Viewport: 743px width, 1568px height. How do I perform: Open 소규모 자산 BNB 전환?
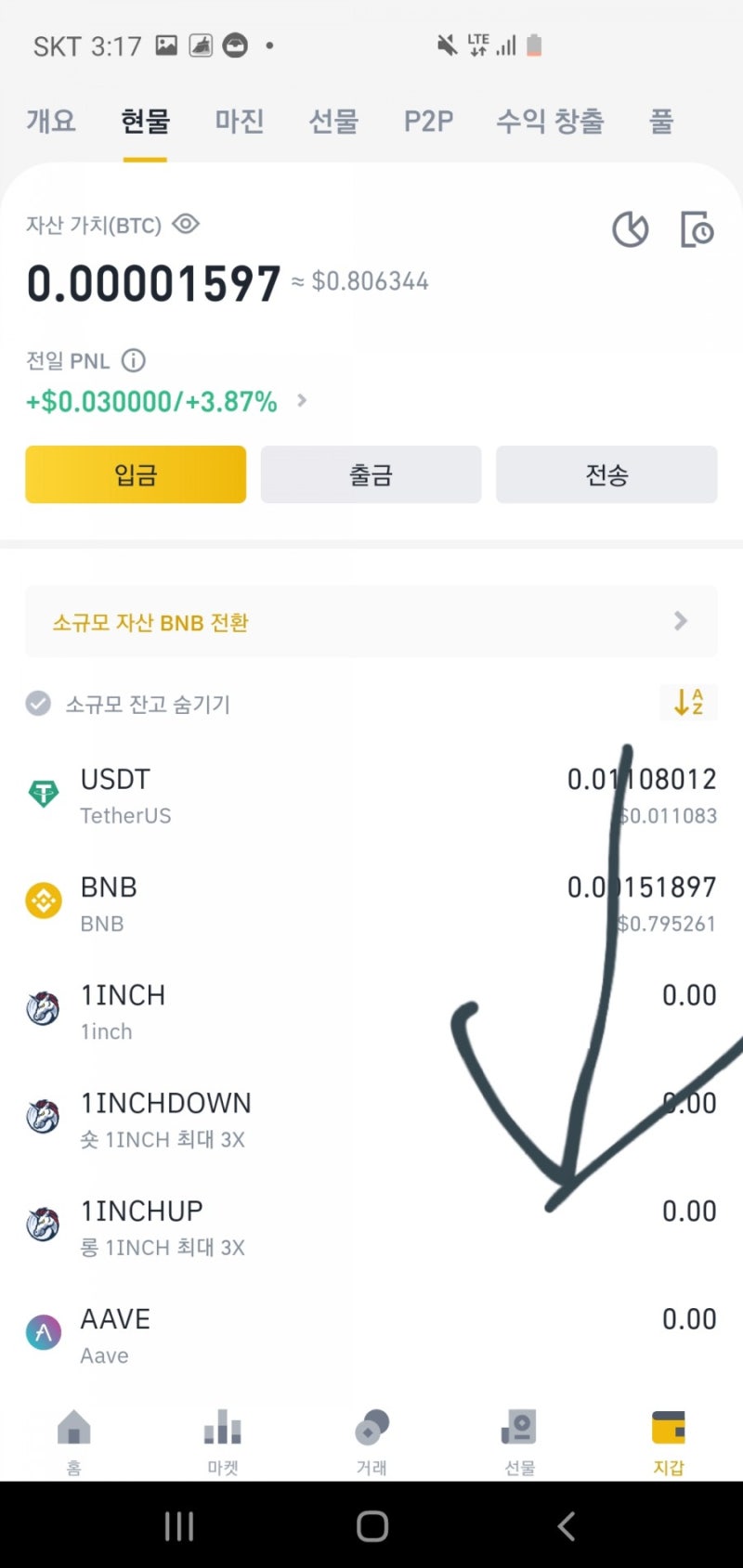point(371,622)
